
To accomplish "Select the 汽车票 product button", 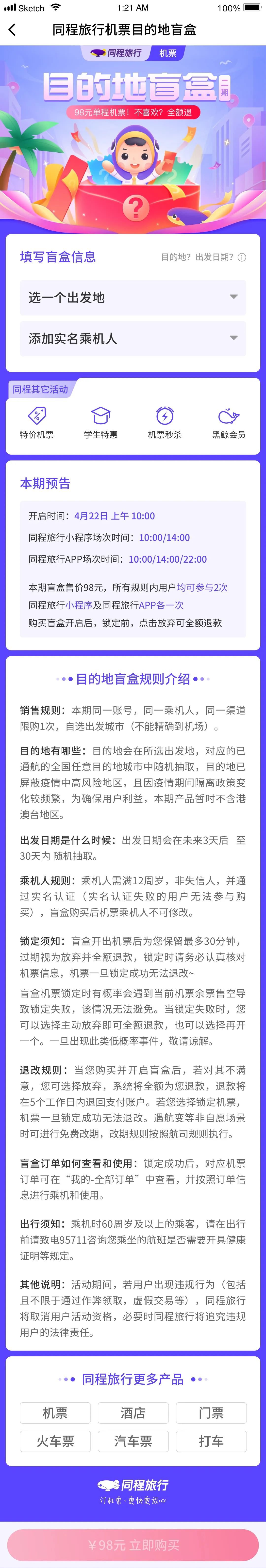I will (x=133, y=1441).
